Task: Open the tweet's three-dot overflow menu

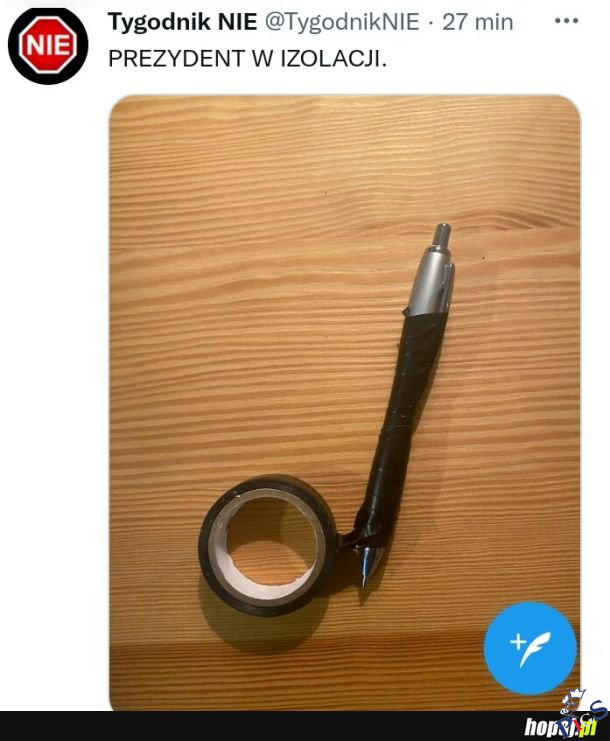Action: [566, 21]
